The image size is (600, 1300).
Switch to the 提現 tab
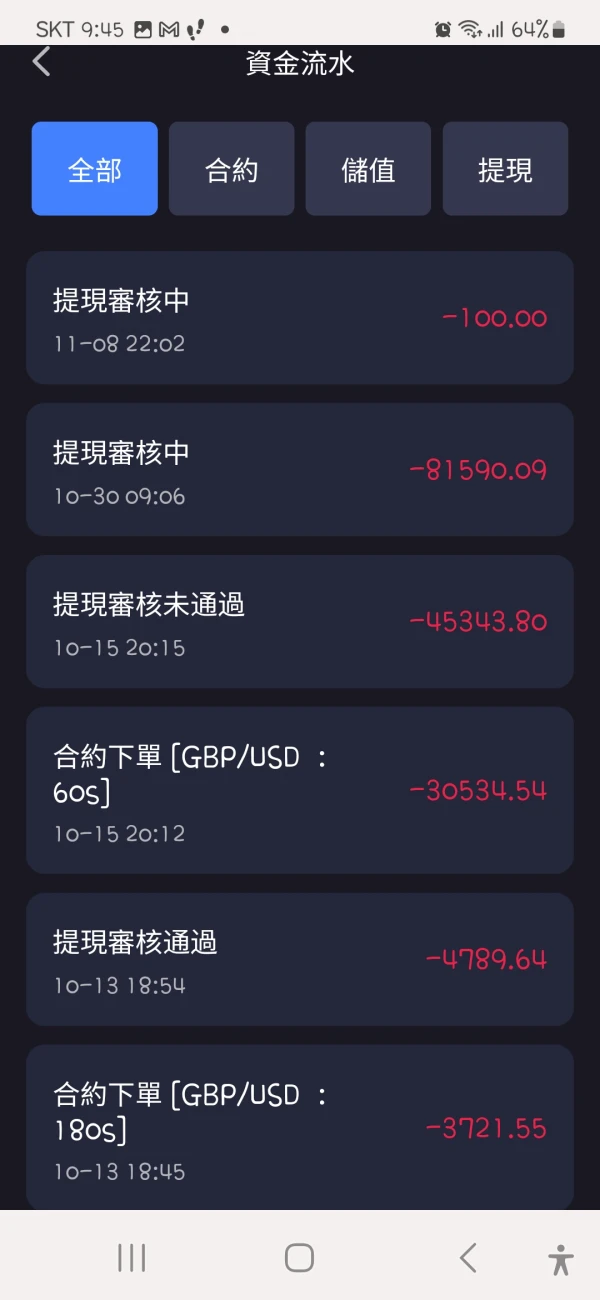click(505, 169)
